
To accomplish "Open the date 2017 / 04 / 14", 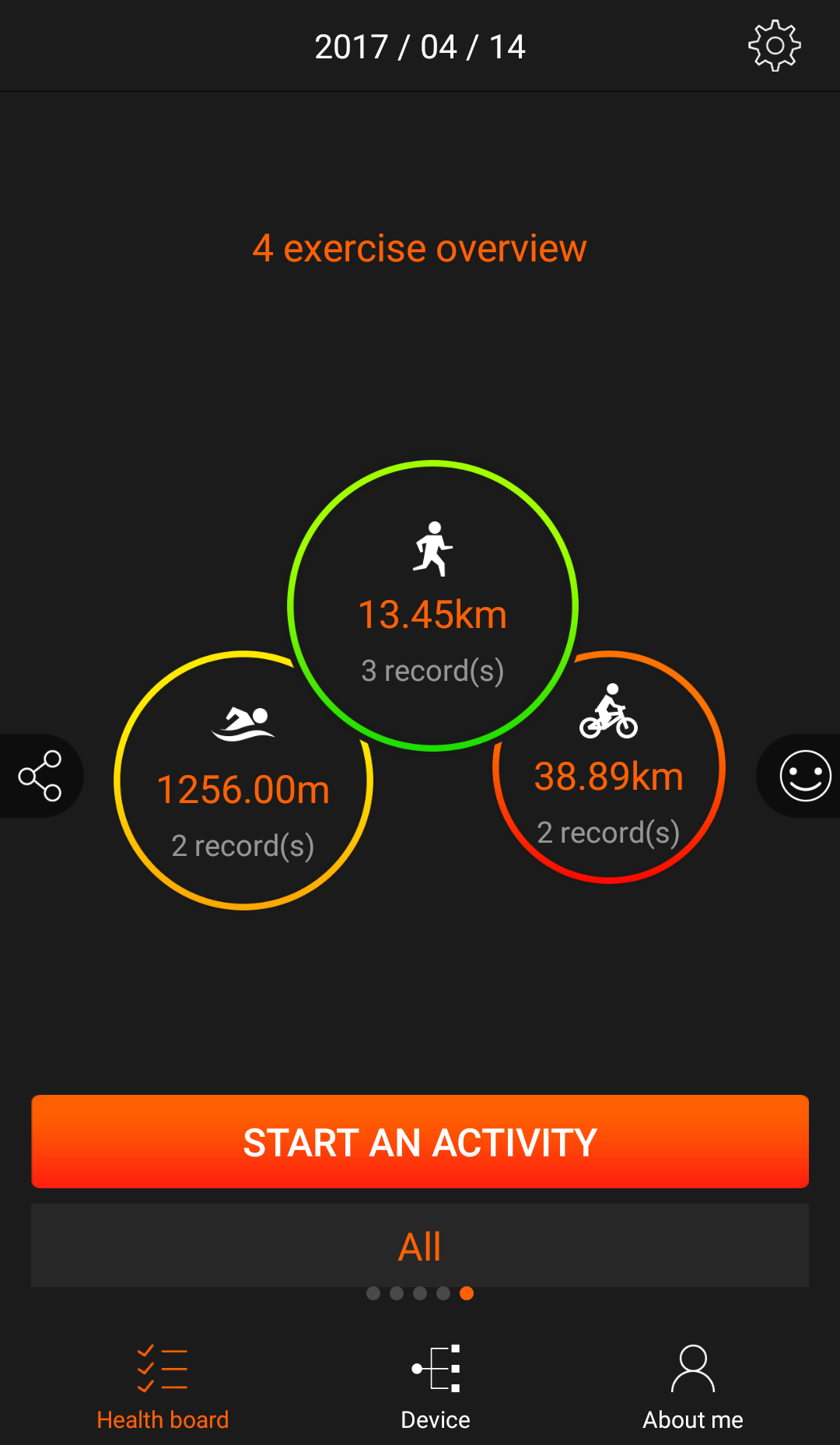I will tap(420, 47).
